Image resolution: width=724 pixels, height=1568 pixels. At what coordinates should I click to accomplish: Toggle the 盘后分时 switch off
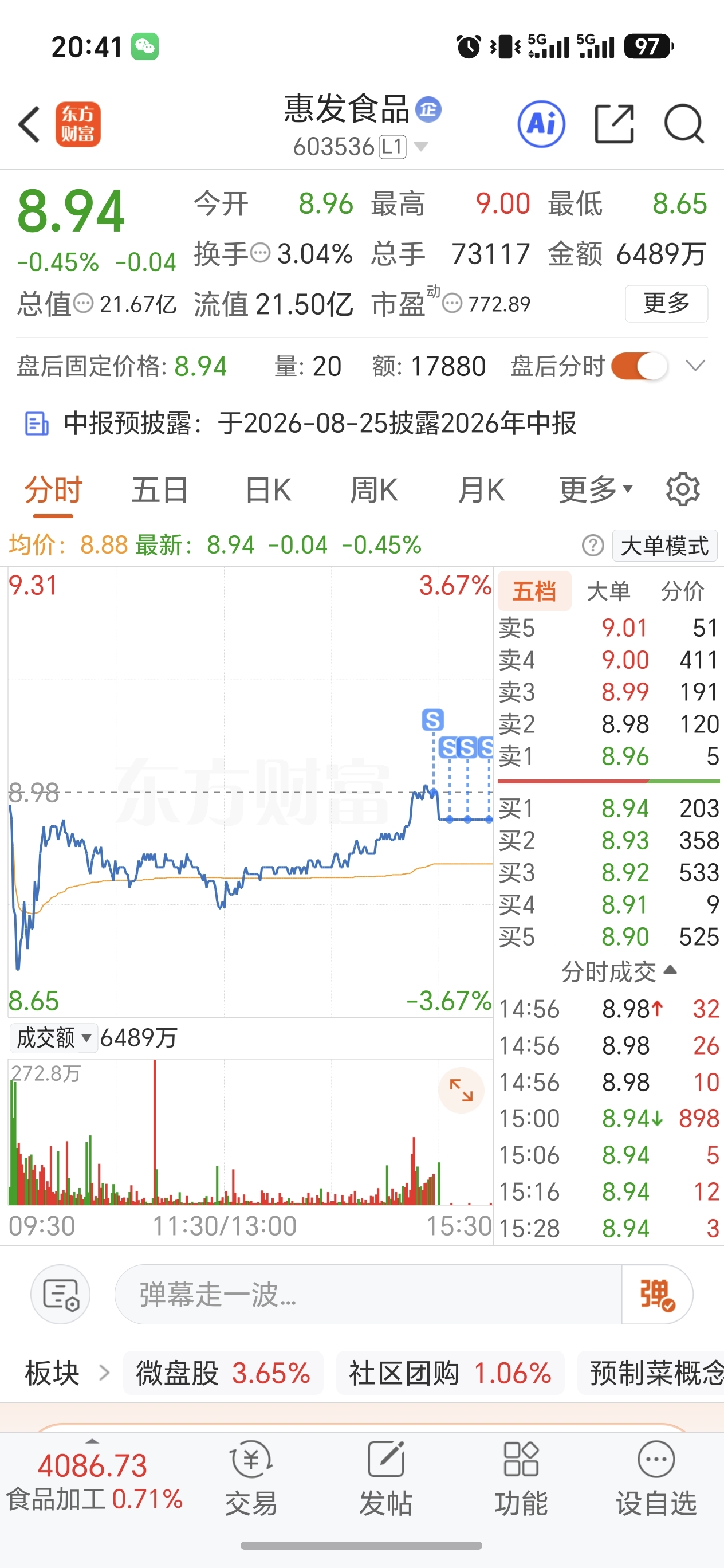tap(639, 366)
